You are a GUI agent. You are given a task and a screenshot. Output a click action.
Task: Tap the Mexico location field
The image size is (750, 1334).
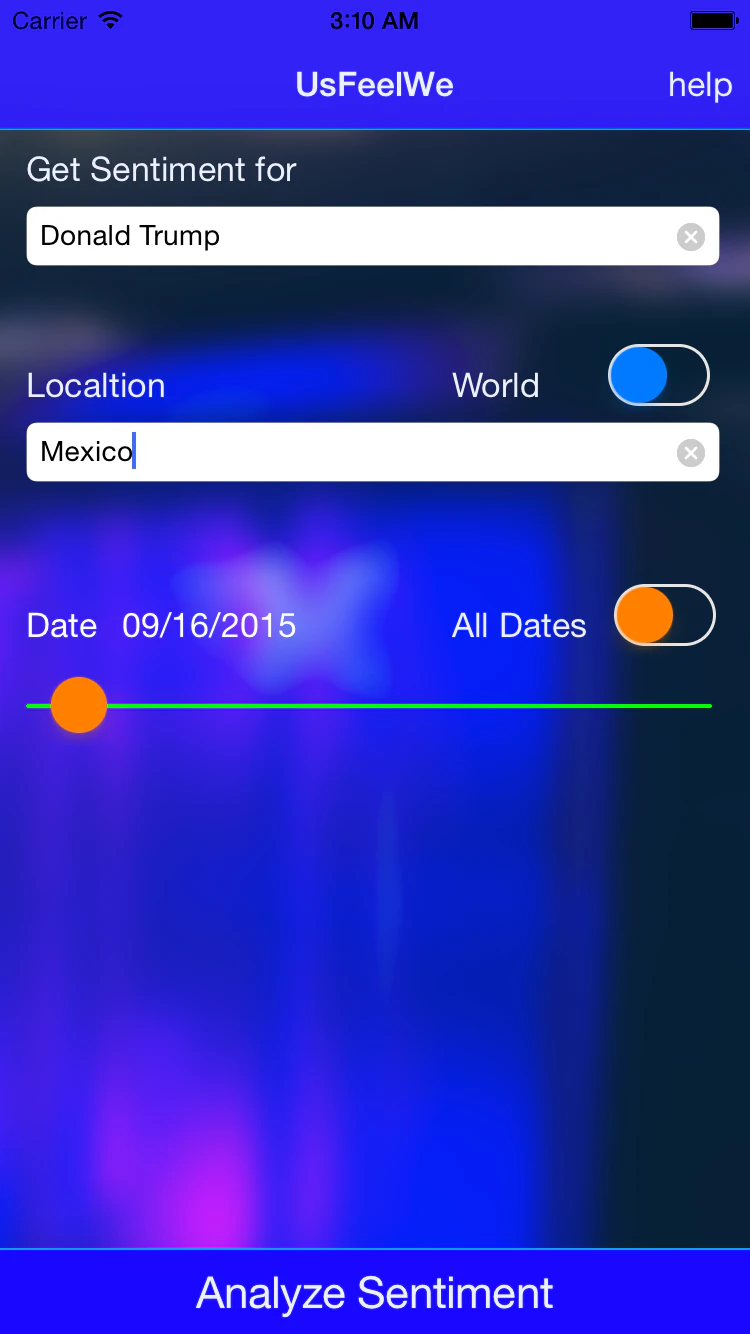tap(372, 452)
